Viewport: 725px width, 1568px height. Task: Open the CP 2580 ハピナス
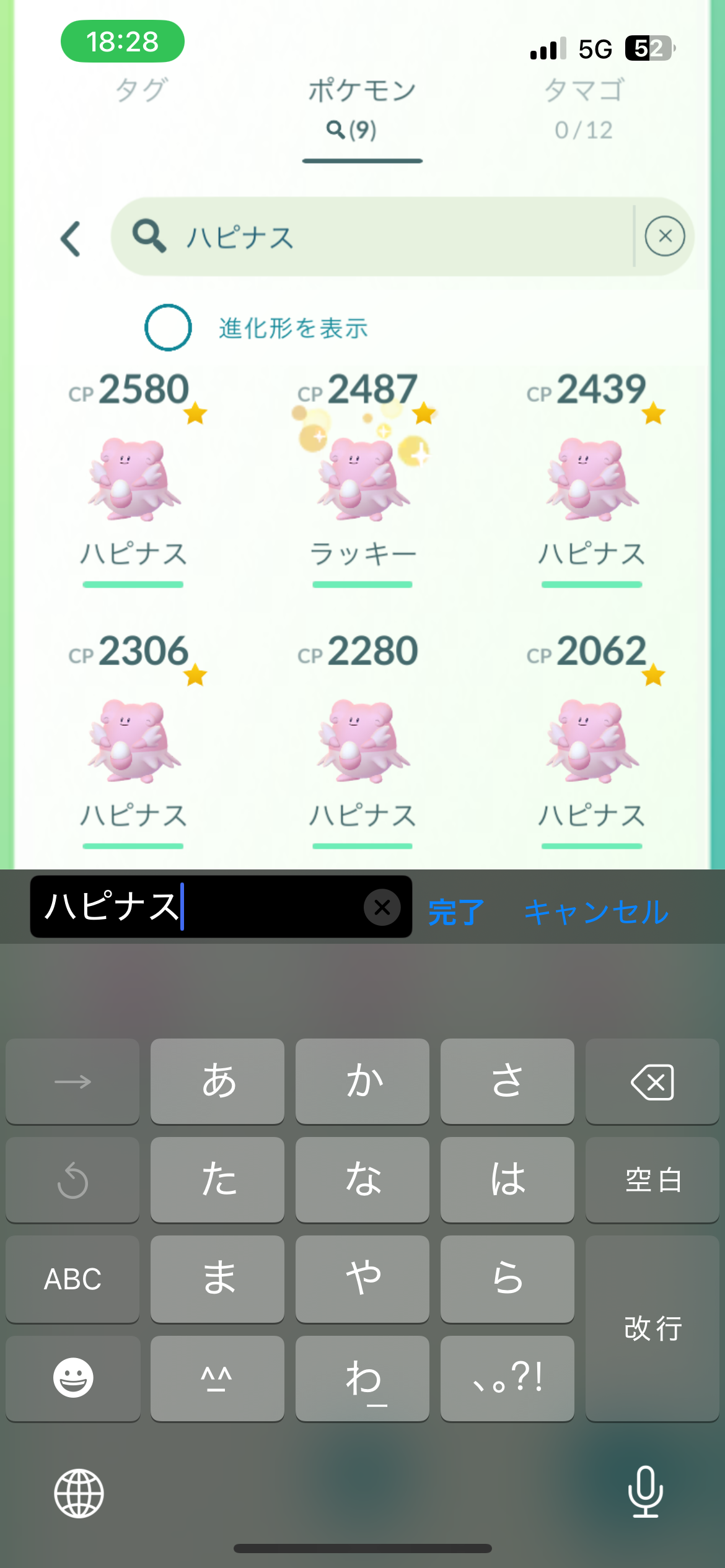(133, 478)
